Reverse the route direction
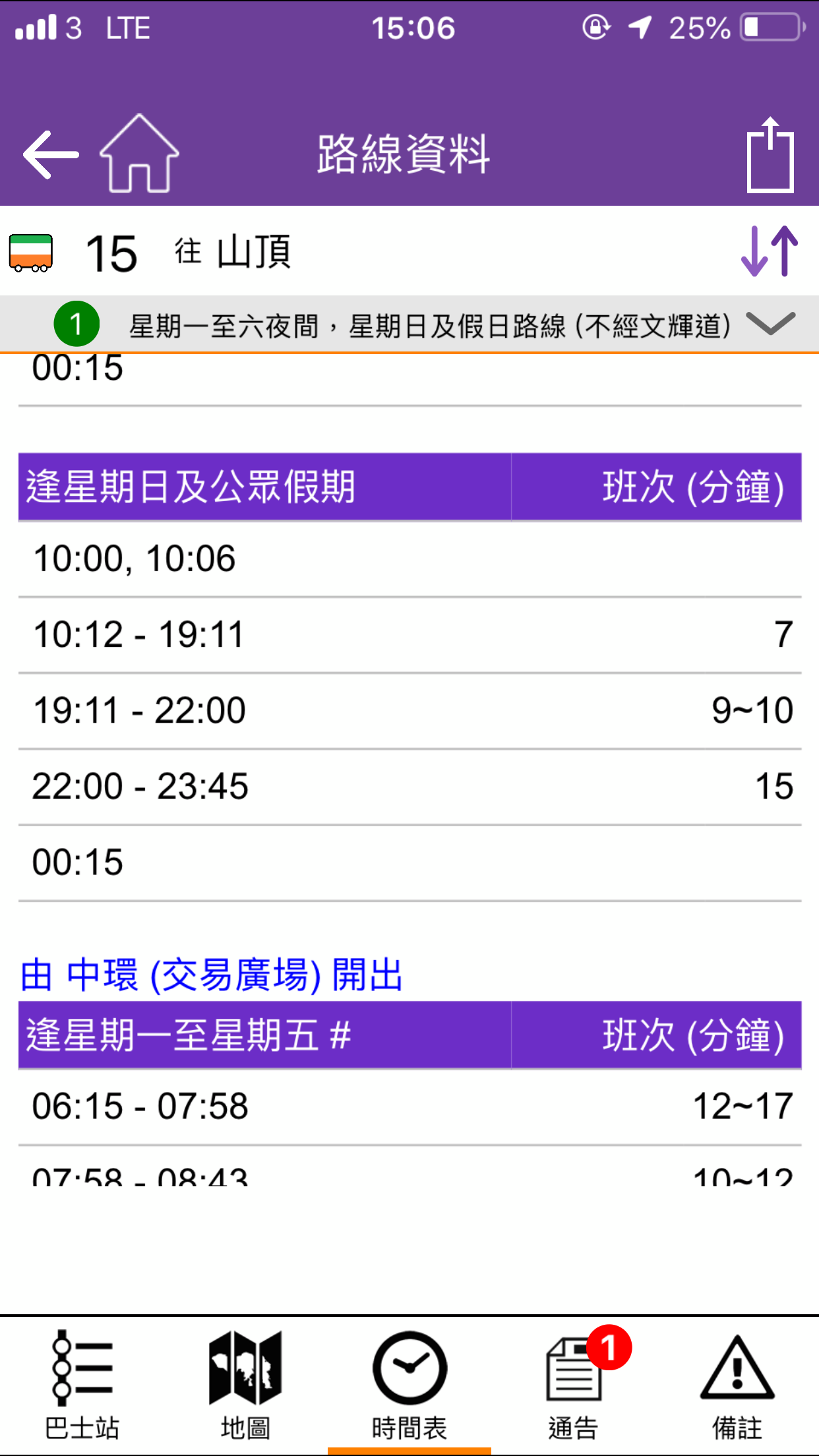The height and width of the screenshot is (1456, 819). pos(770,251)
